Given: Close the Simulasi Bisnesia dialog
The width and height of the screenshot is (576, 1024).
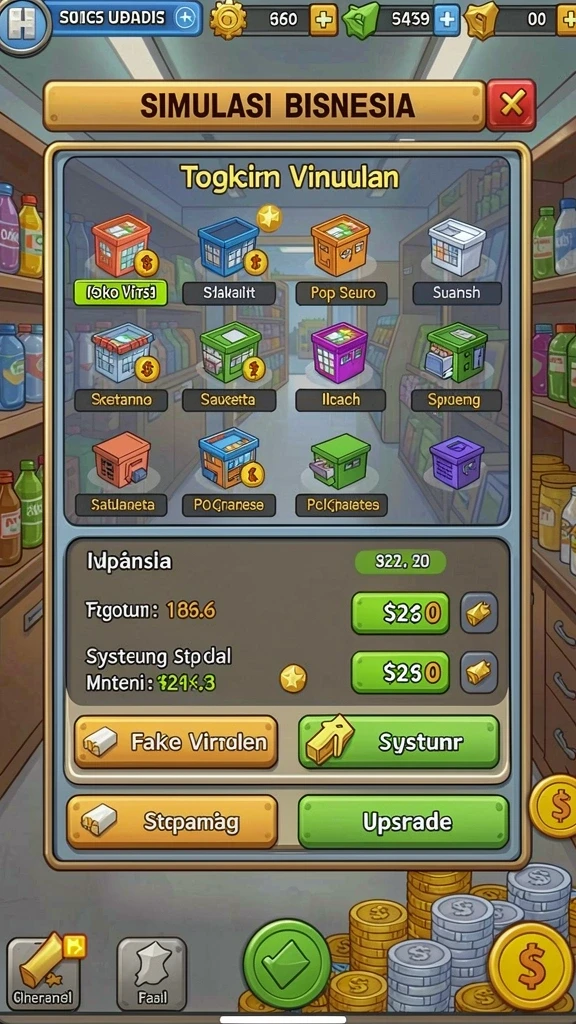Looking at the screenshot, I should click(511, 104).
